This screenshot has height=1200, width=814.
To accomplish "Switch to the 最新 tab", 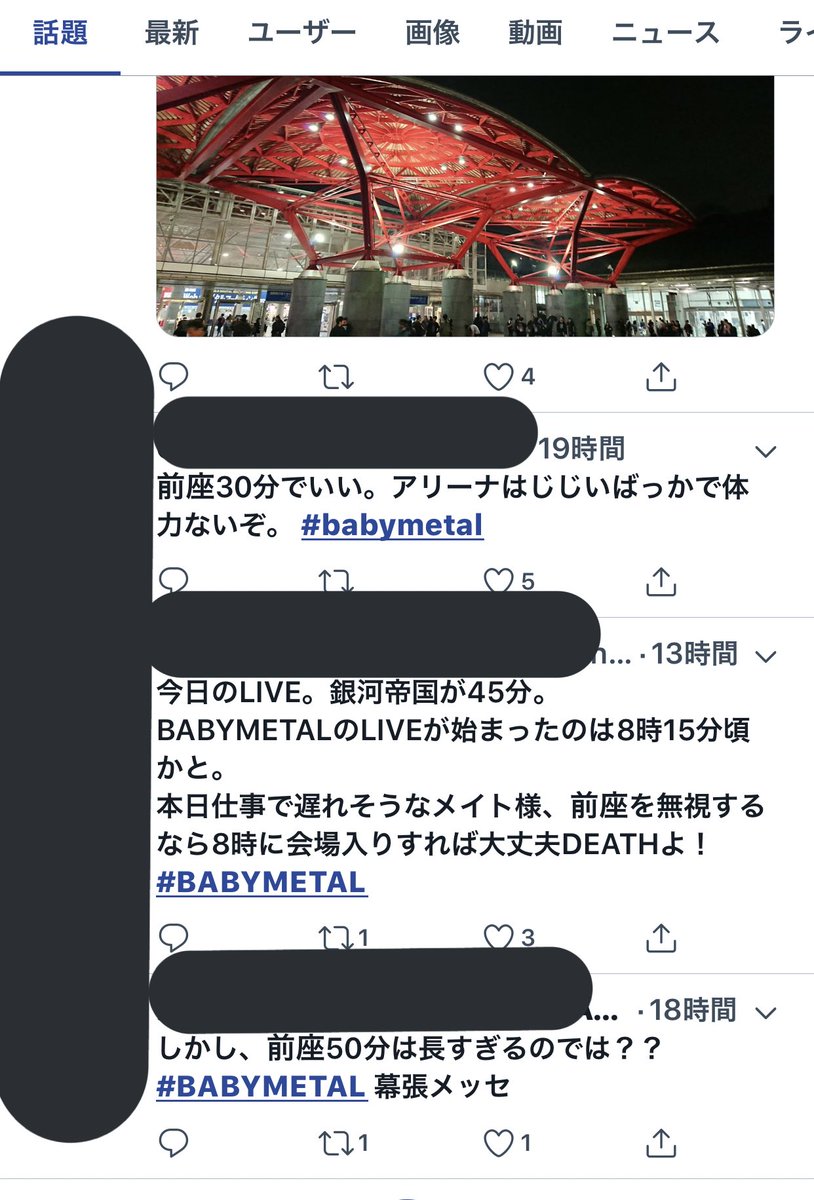I will coord(171,33).
